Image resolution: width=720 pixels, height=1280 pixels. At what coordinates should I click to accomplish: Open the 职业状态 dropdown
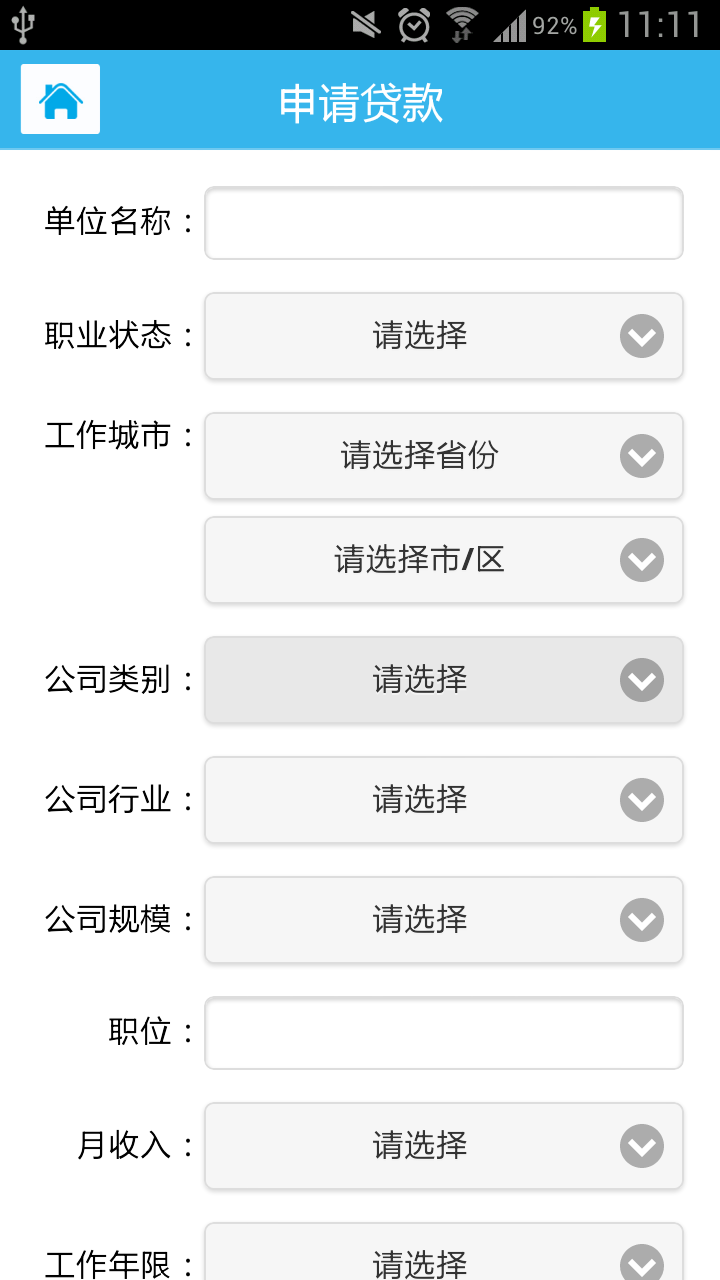pos(443,336)
